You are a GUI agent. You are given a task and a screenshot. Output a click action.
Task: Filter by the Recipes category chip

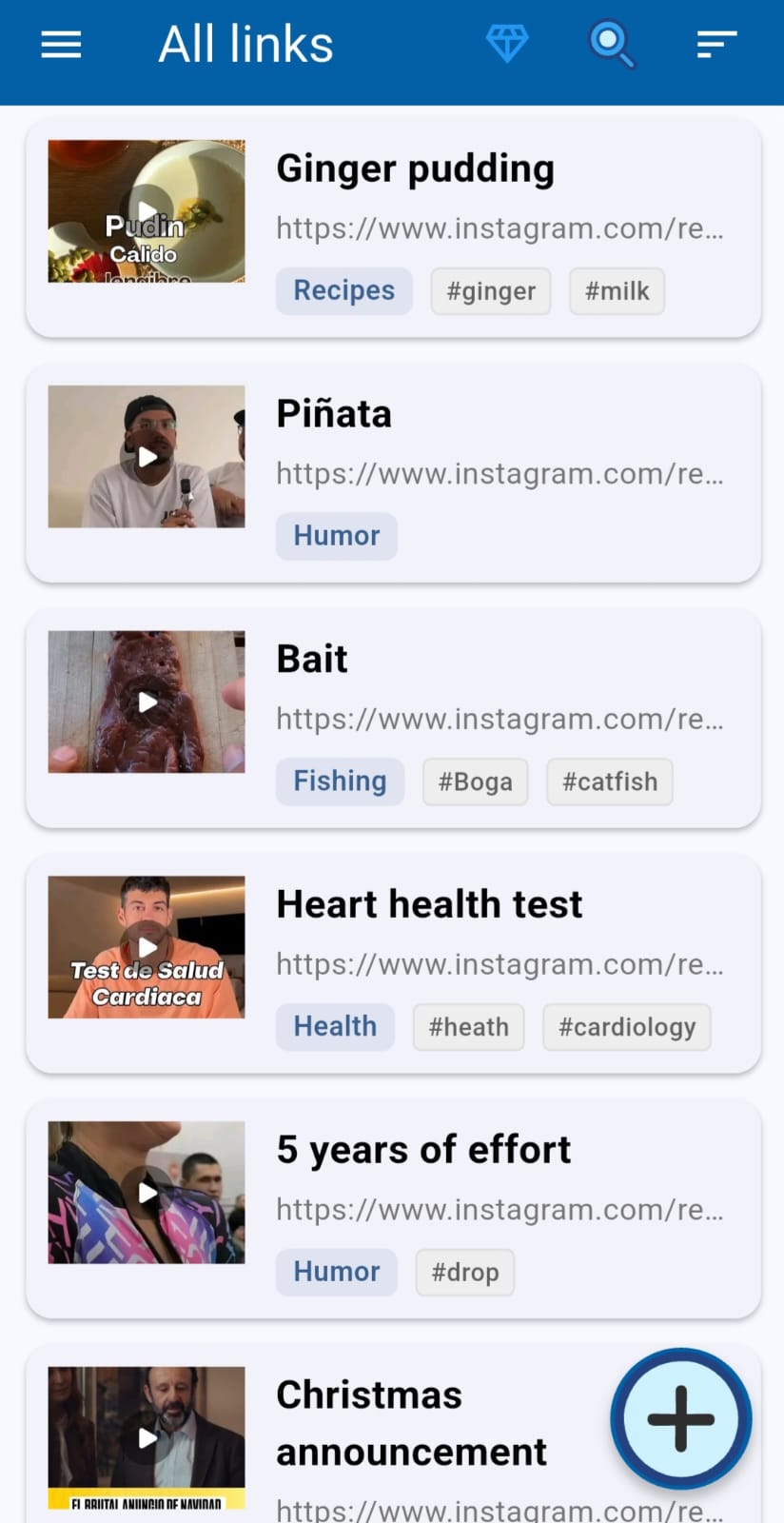343,291
